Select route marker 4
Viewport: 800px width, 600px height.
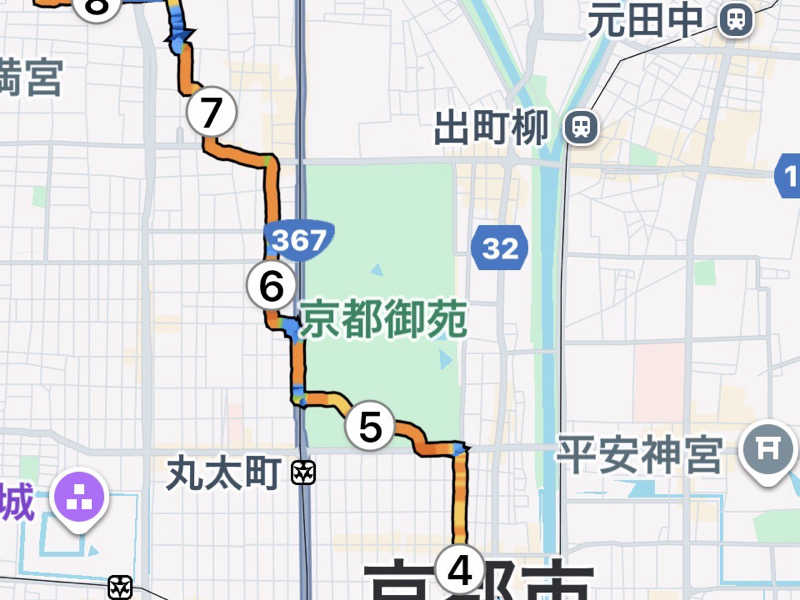pyautogui.click(x=459, y=571)
